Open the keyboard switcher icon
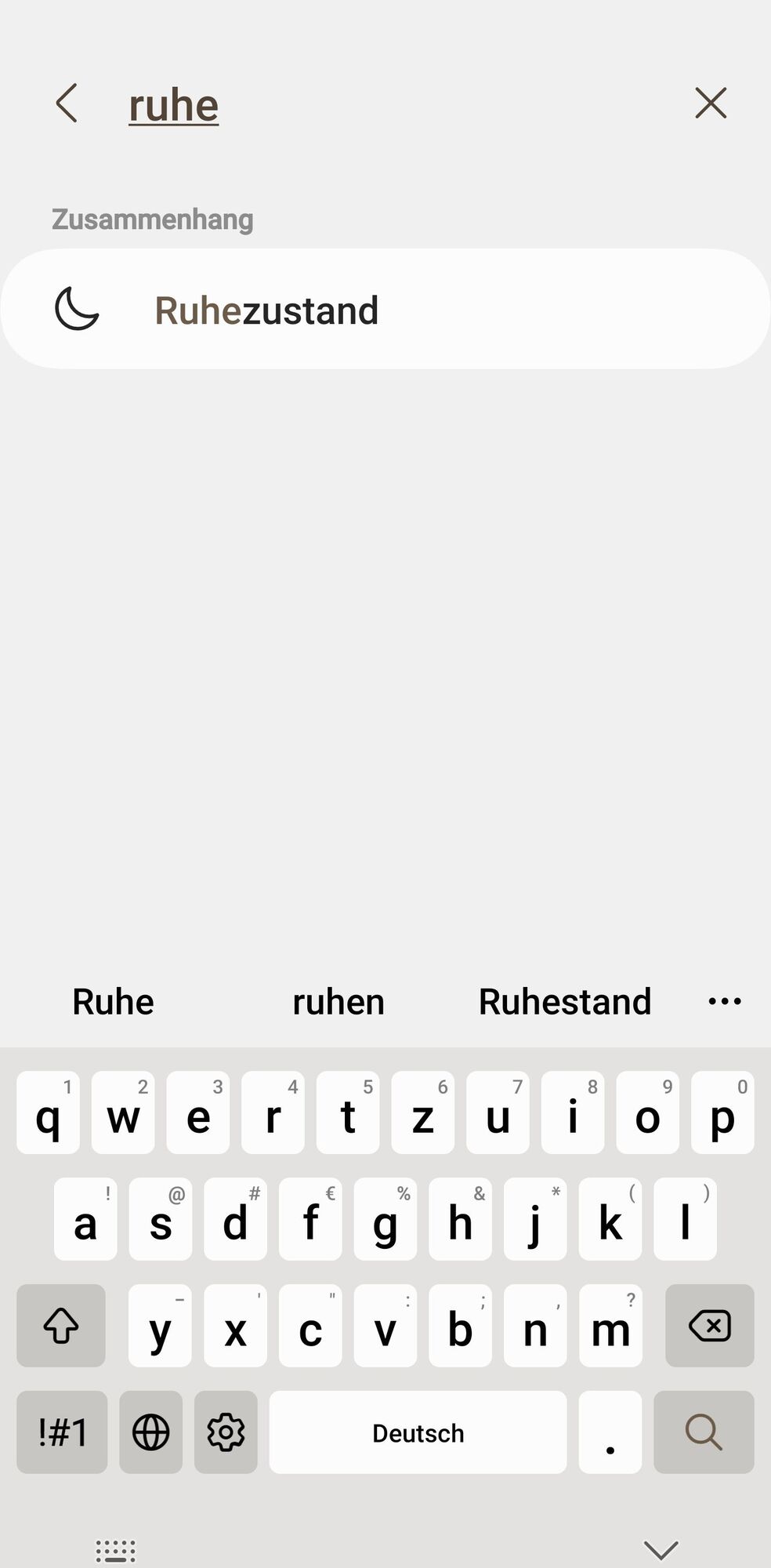This screenshot has height=1568, width=771. pyautogui.click(x=115, y=1550)
